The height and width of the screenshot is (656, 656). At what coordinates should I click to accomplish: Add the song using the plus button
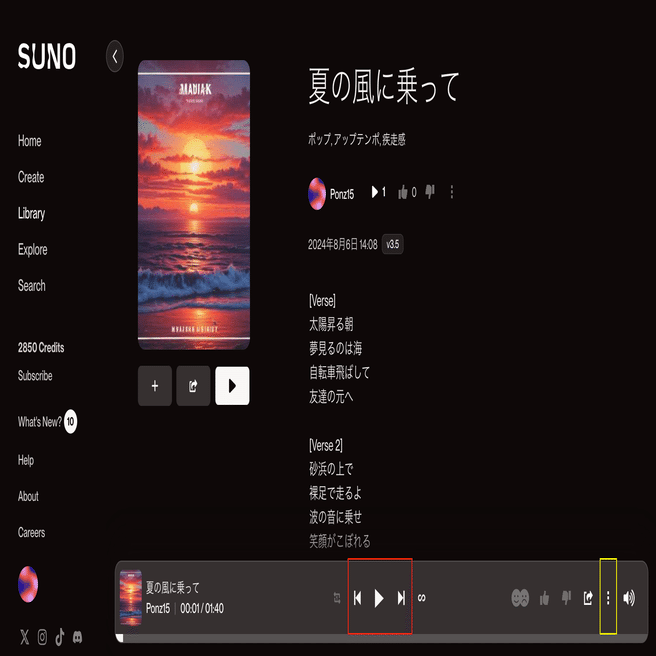(x=155, y=386)
